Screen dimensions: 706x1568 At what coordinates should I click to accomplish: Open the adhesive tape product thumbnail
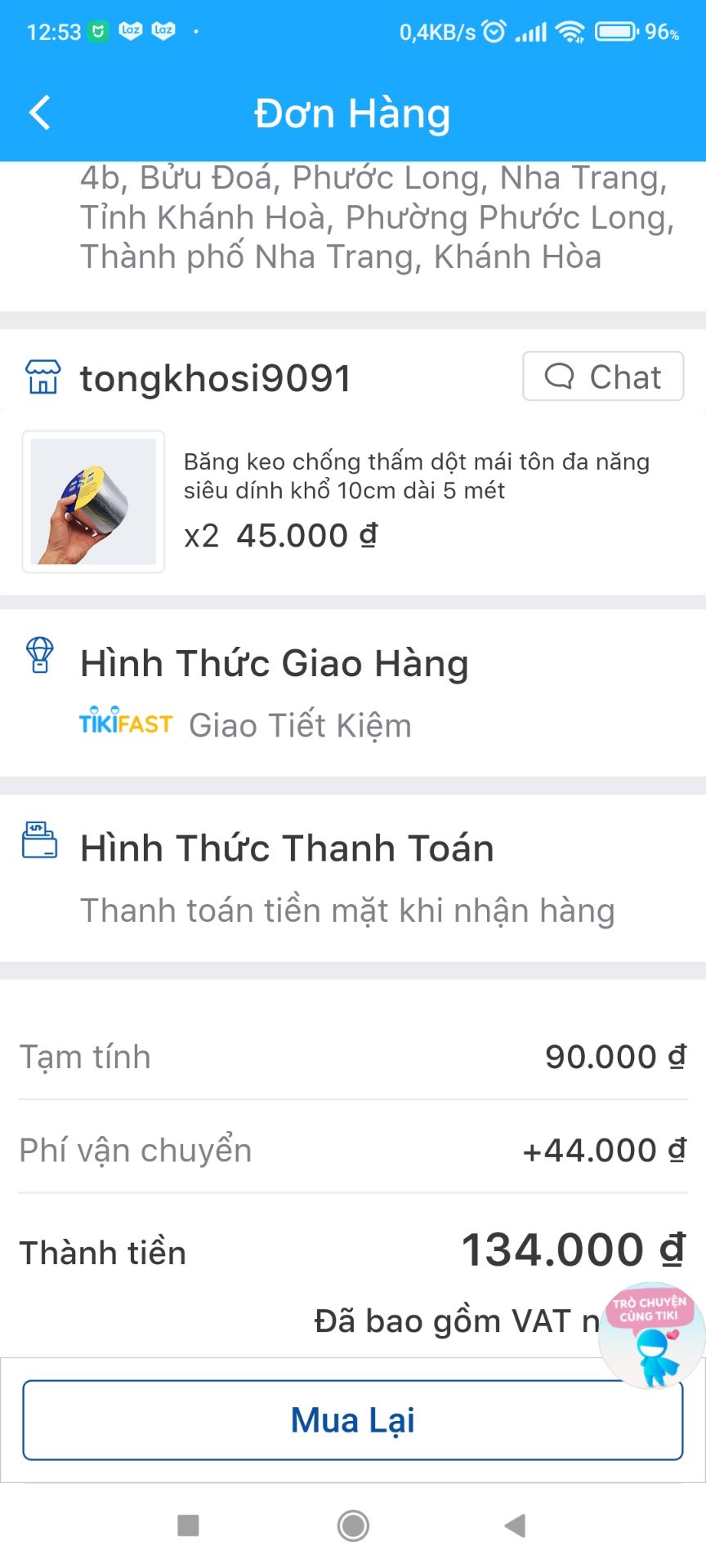click(x=92, y=501)
